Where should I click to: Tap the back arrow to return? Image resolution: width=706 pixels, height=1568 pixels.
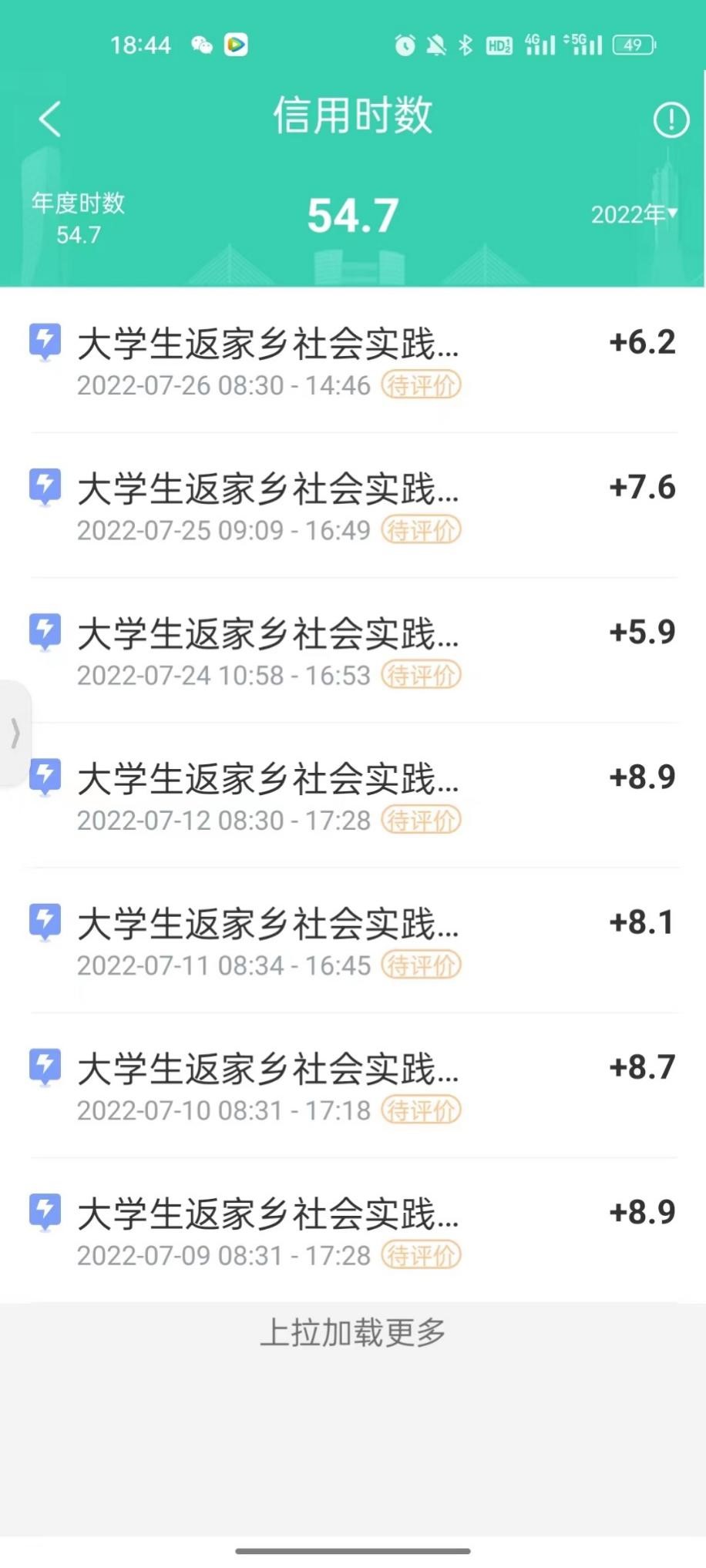click(x=49, y=119)
